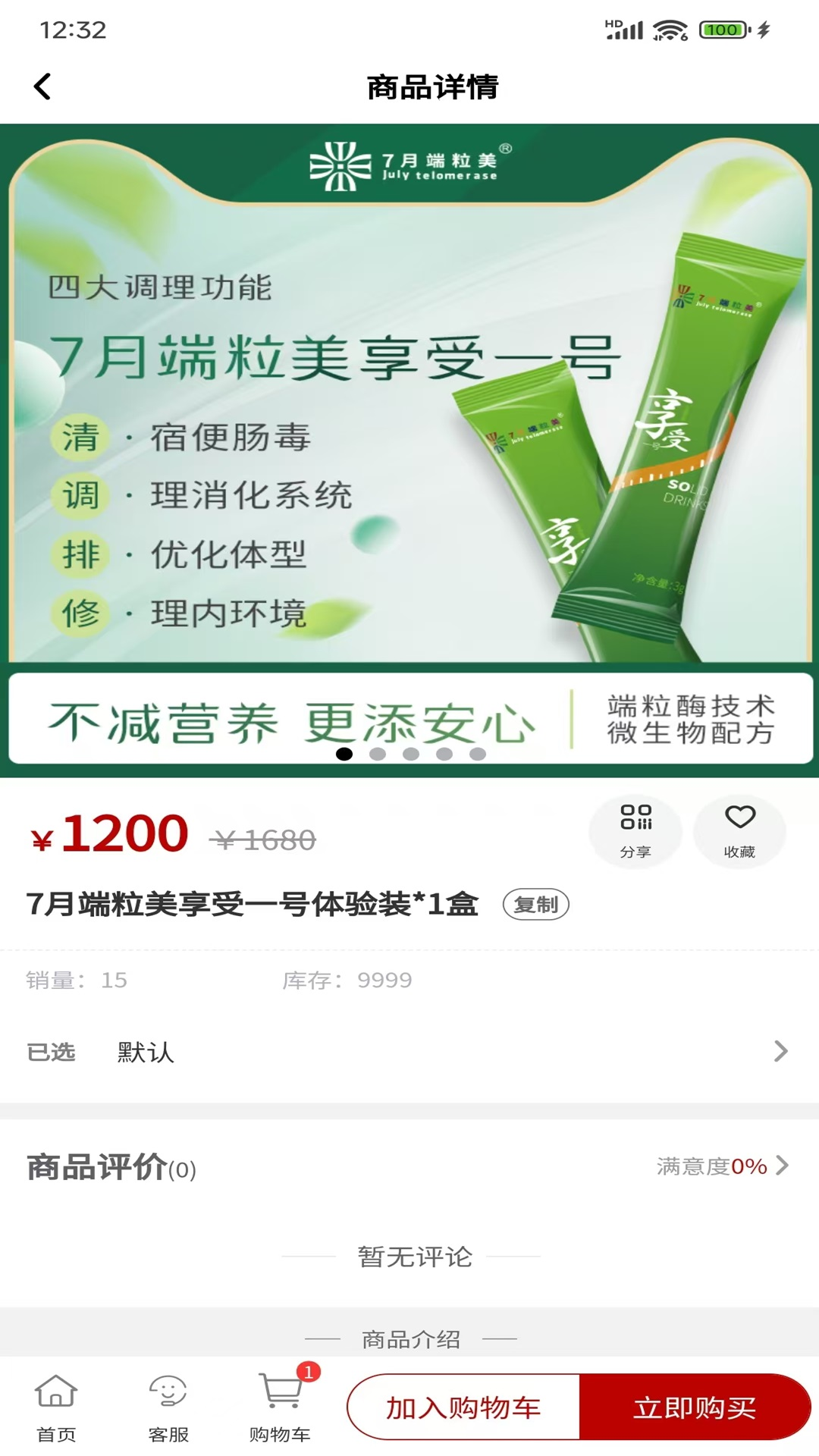Open customer service (客服) icon
This screenshot has width=819, height=1456.
tap(168, 1407)
